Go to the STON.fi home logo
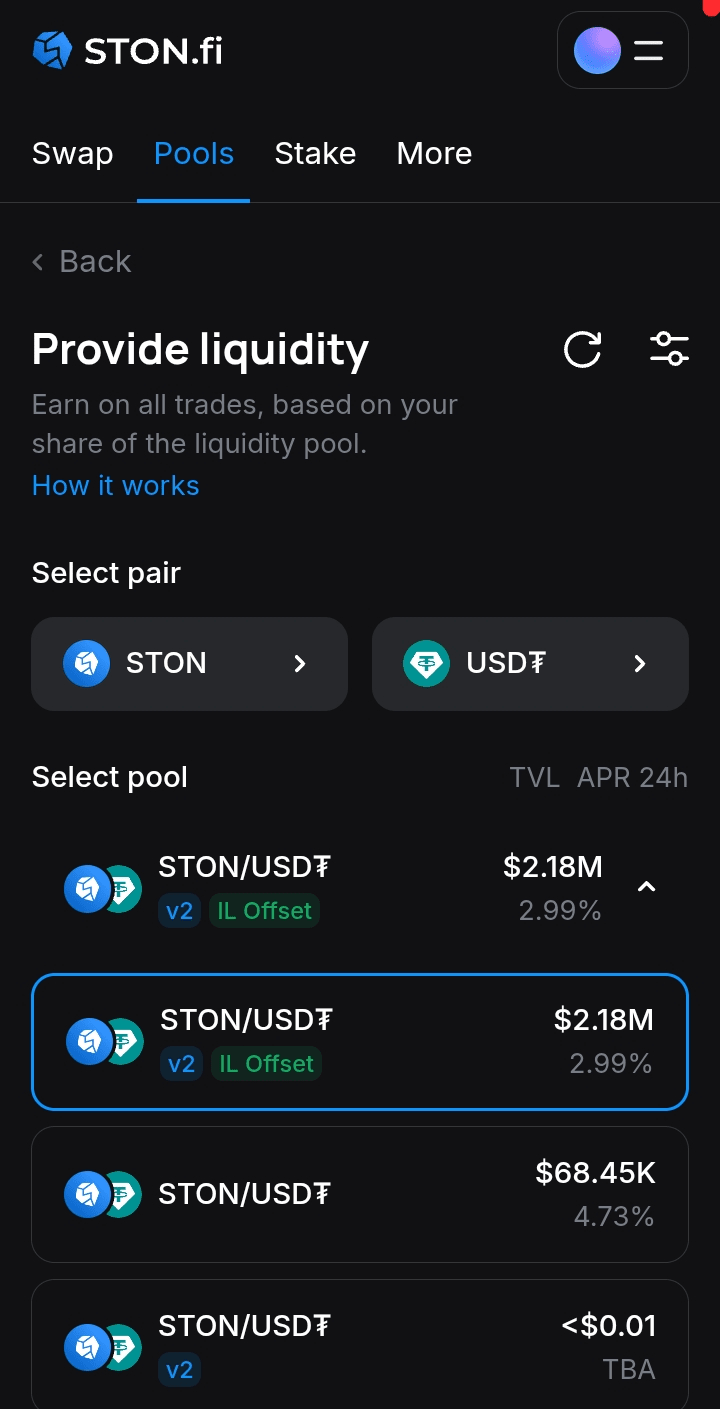The height and width of the screenshot is (1409, 720). (x=128, y=50)
